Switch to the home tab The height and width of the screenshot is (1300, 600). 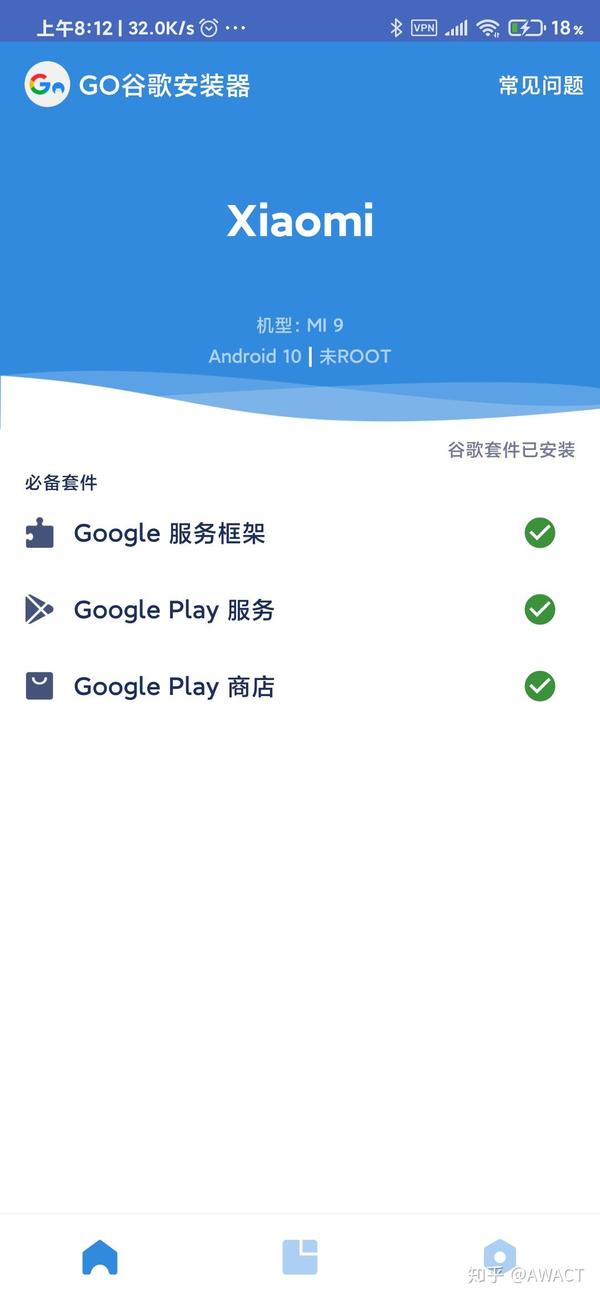[x=100, y=1257]
